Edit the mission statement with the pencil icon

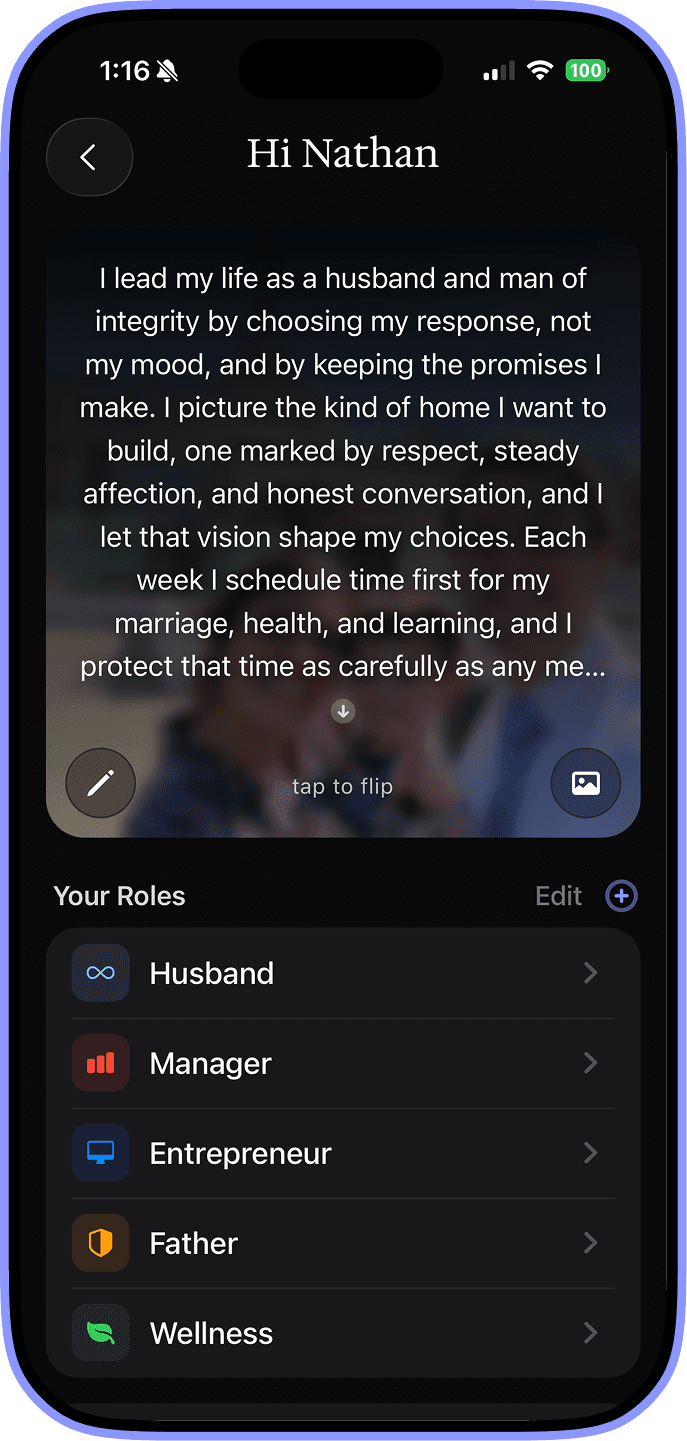click(100, 783)
